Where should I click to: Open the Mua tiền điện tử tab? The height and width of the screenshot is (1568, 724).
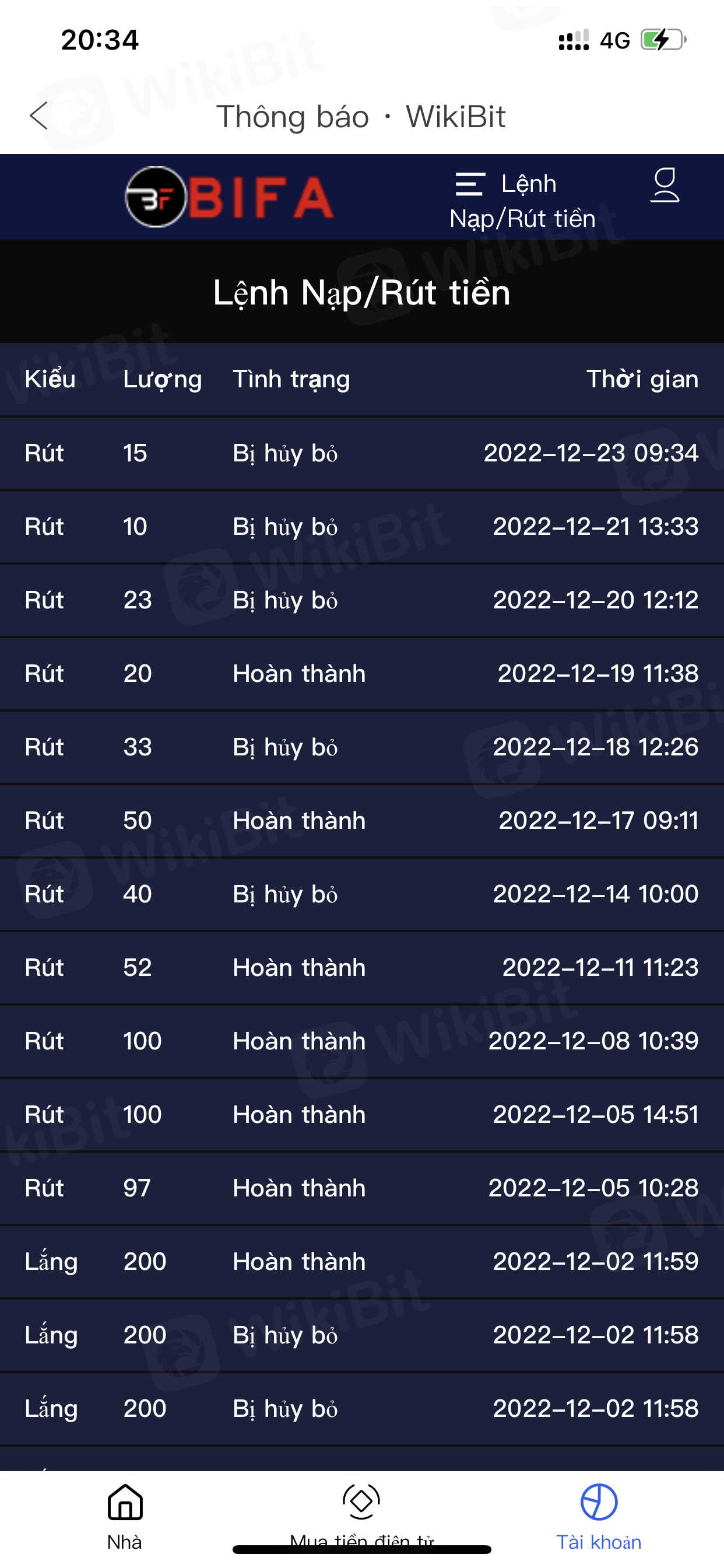pos(361,1514)
